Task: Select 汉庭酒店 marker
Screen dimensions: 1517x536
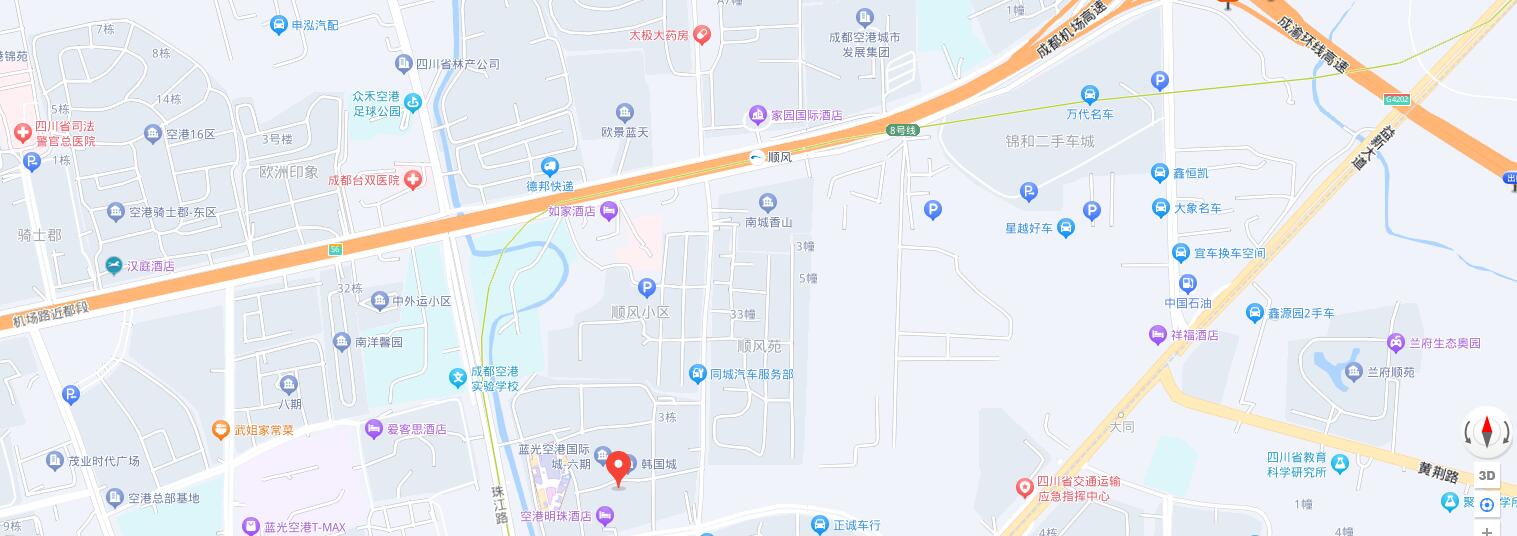Action: [114, 266]
